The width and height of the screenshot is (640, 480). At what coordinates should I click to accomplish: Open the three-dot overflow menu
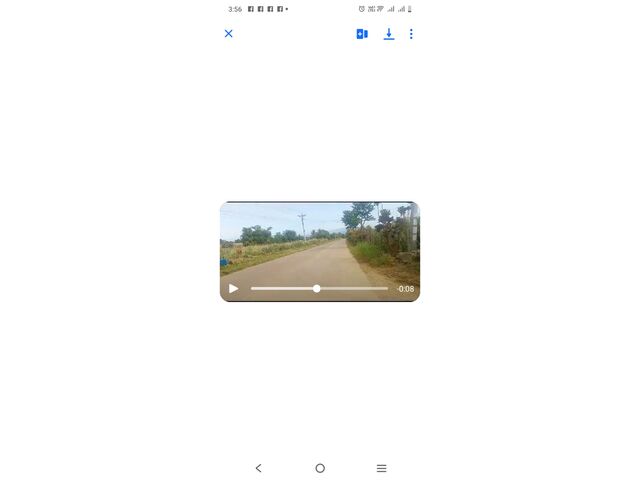pyautogui.click(x=411, y=34)
